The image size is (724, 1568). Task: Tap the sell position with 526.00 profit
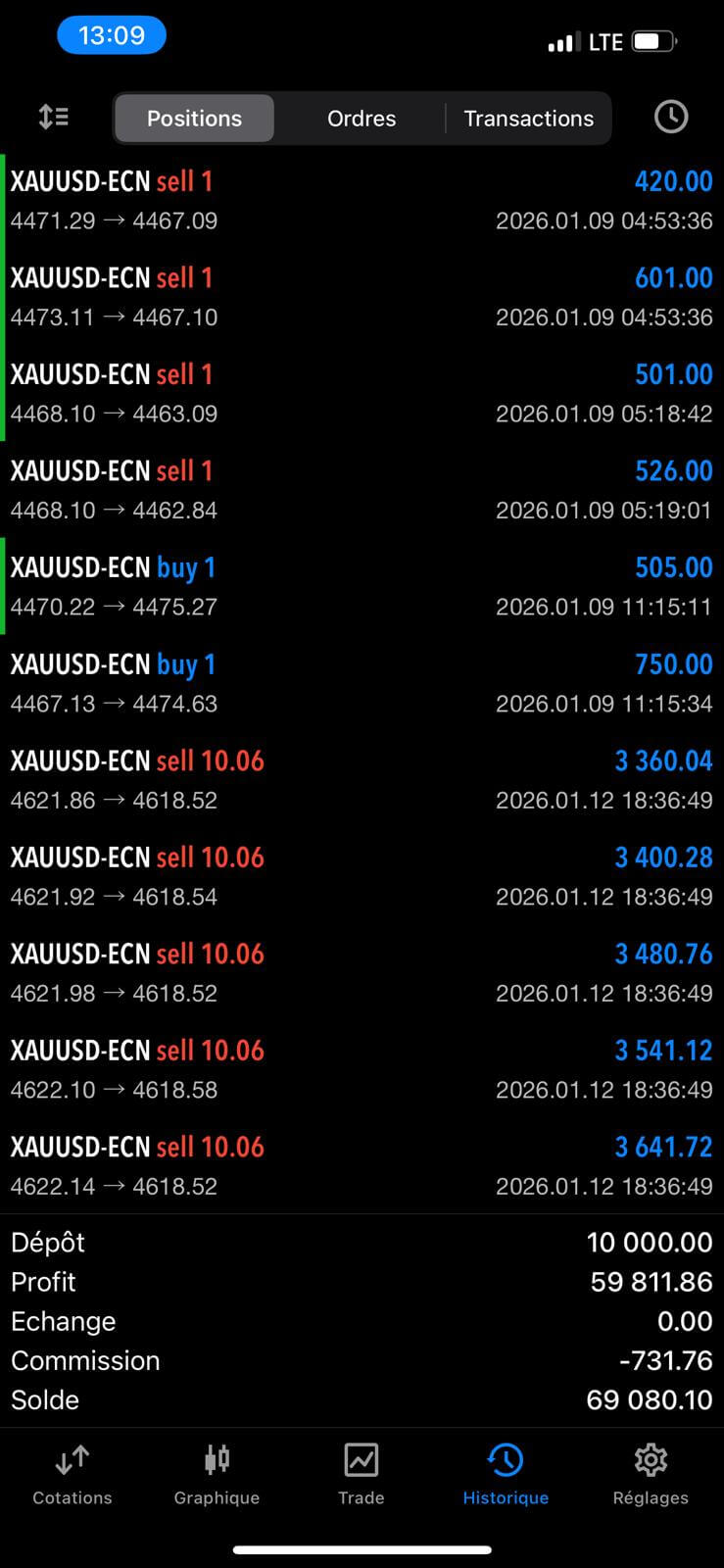362,490
